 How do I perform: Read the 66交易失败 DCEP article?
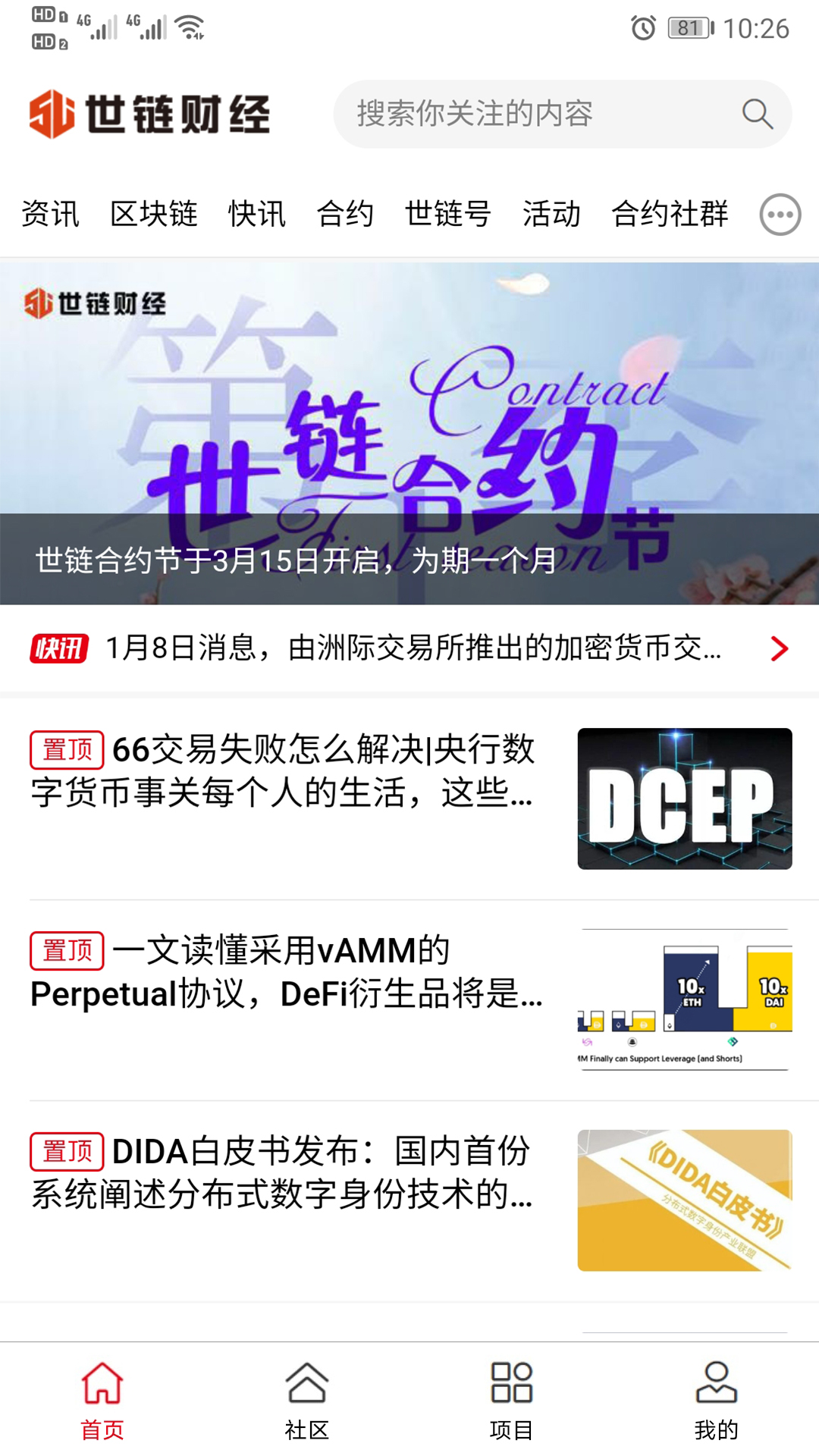409,798
